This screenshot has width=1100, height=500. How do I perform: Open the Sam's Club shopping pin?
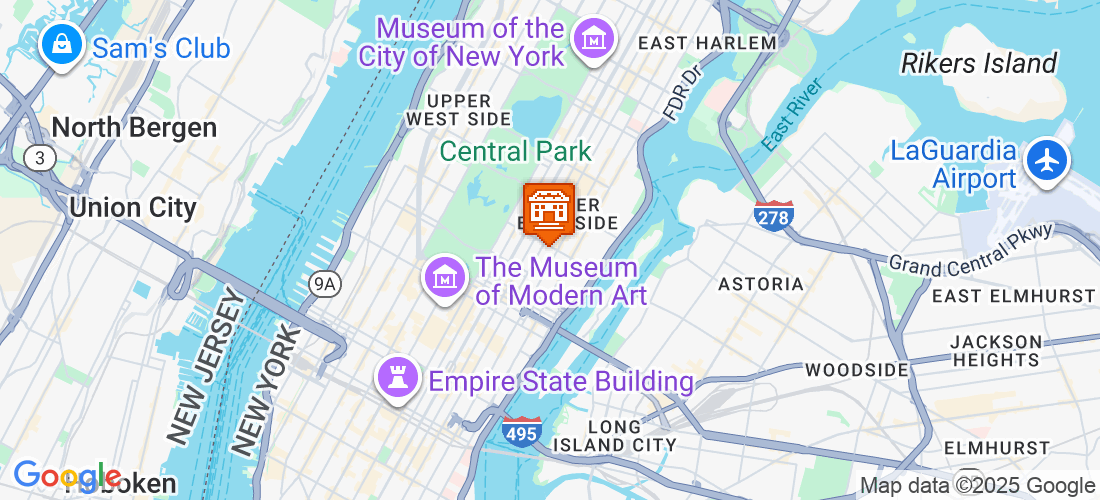click(62, 44)
